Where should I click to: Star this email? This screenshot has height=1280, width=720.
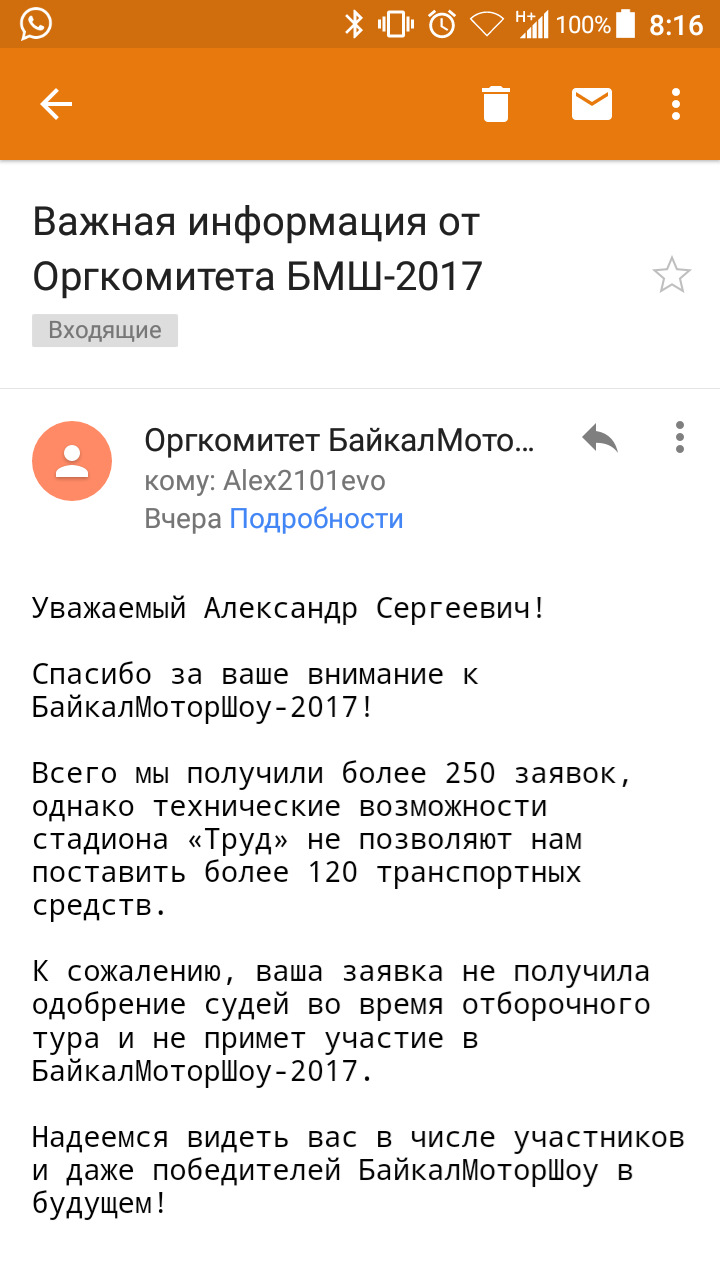(x=671, y=275)
